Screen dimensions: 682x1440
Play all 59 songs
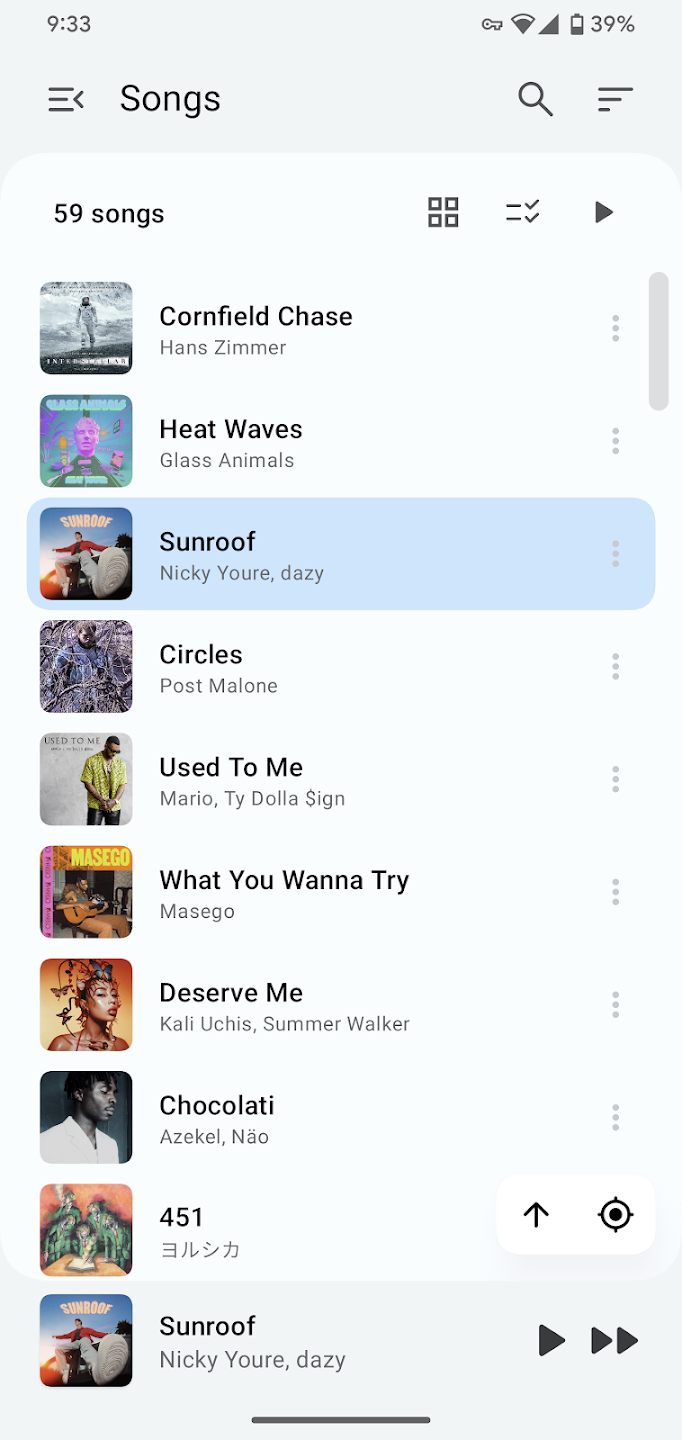pyautogui.click(x=603, y=212)
